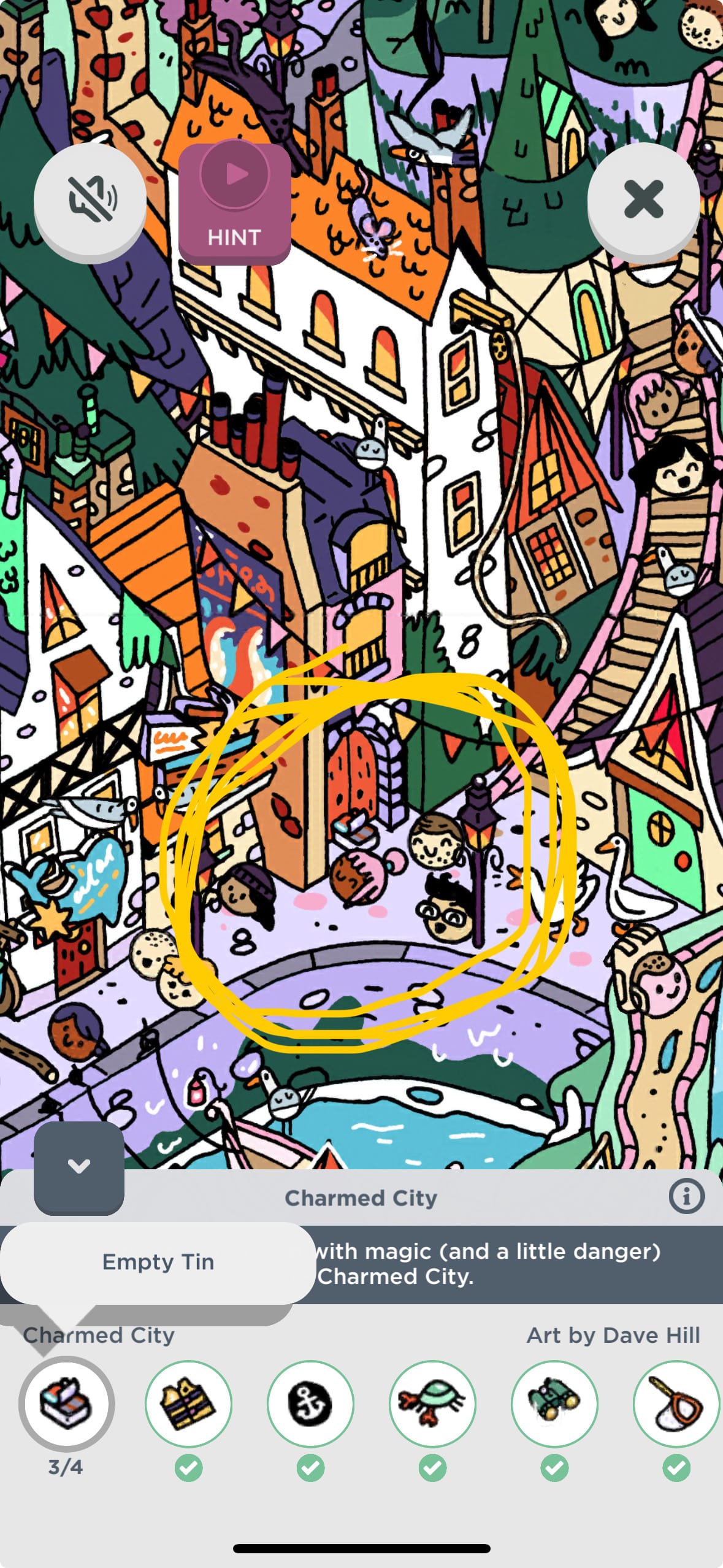Select the Empty Tin item showing 3/4
This screenshot has width=723, height=1568.
point(66,1404)
